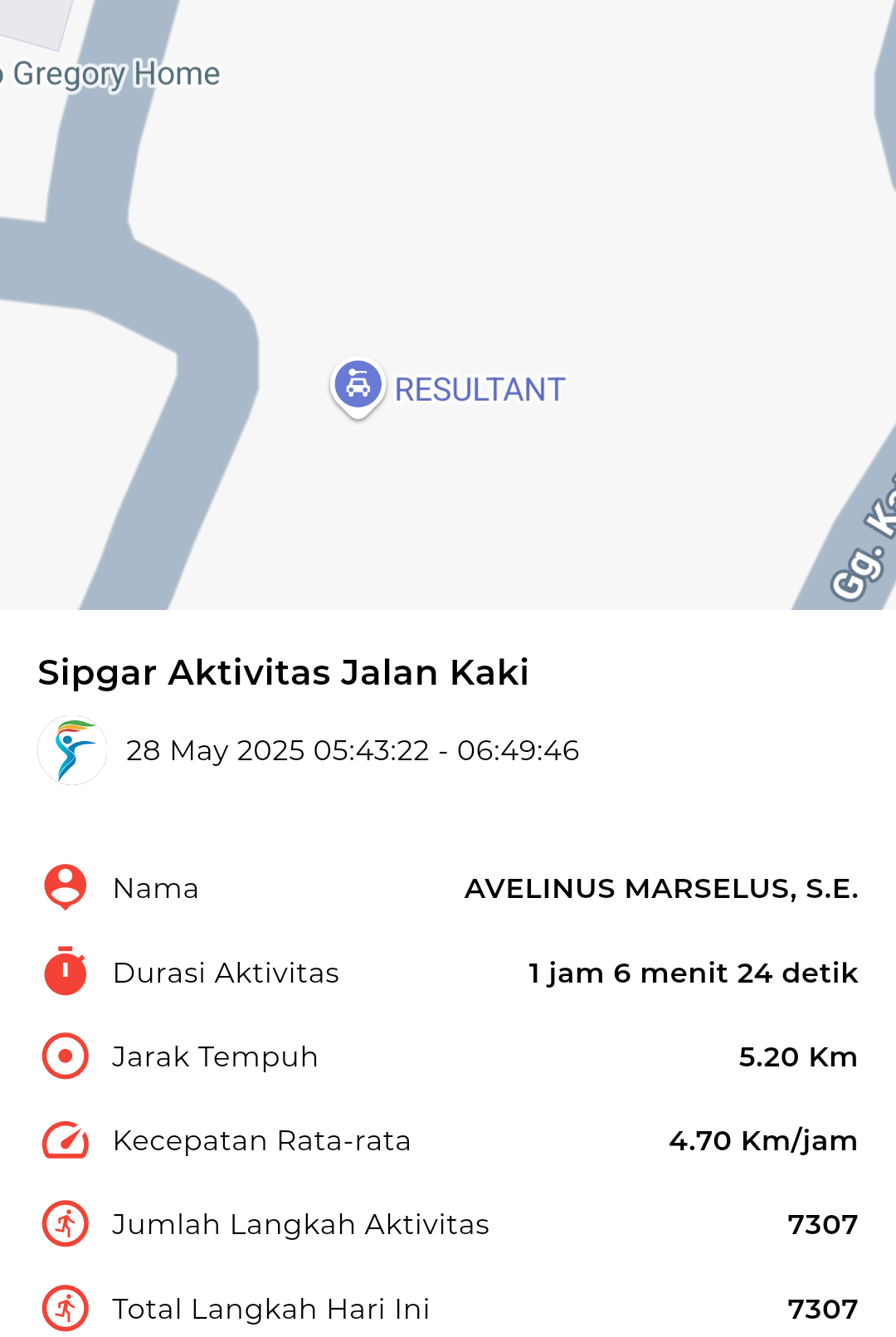This screenshot has height=1337, width=896.
Task: Select the 4.70 Km/jam speed value
Action: [x=762, y=1140]
